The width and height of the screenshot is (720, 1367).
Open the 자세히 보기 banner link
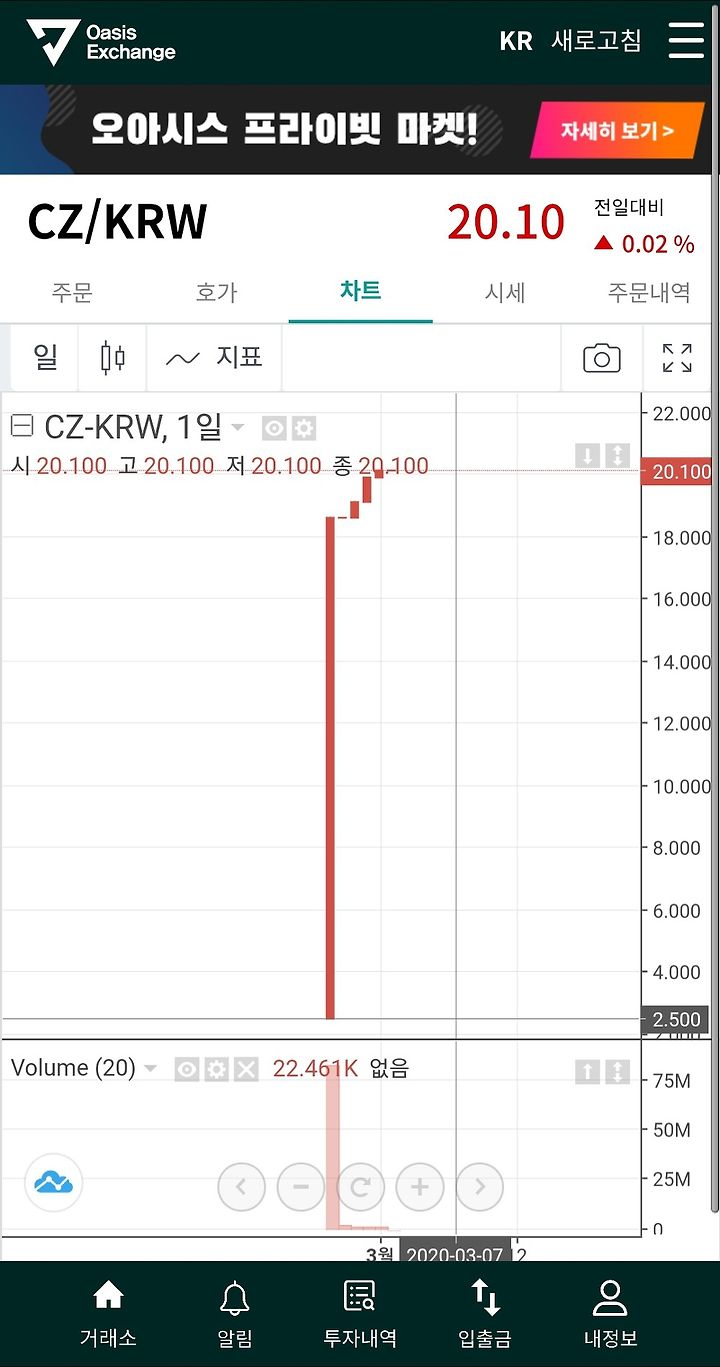617,130
